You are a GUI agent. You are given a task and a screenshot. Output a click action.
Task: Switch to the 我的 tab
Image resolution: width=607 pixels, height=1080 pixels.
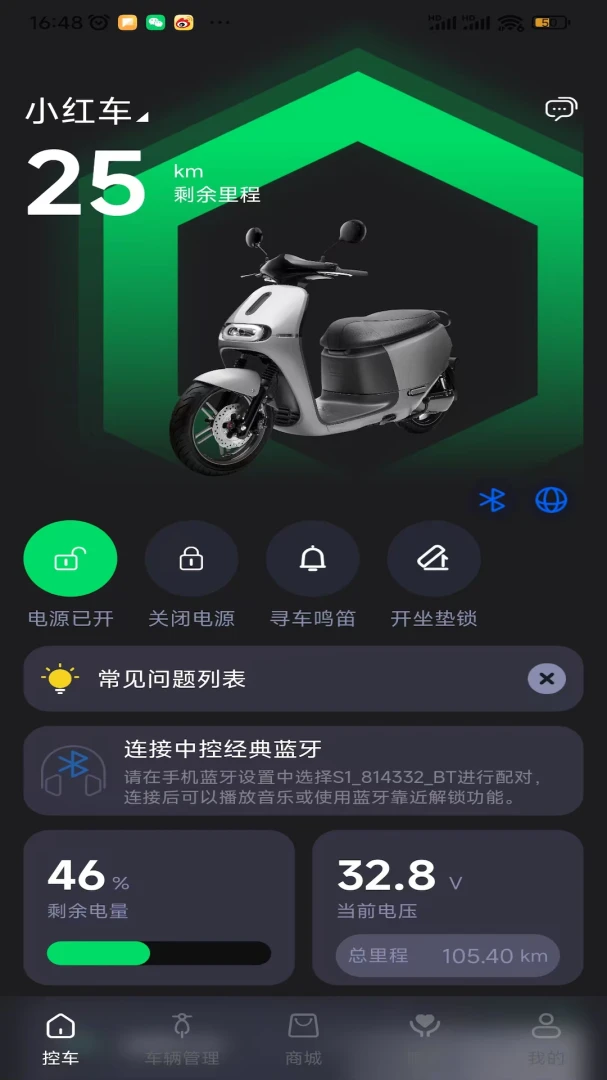[545, 1038]
